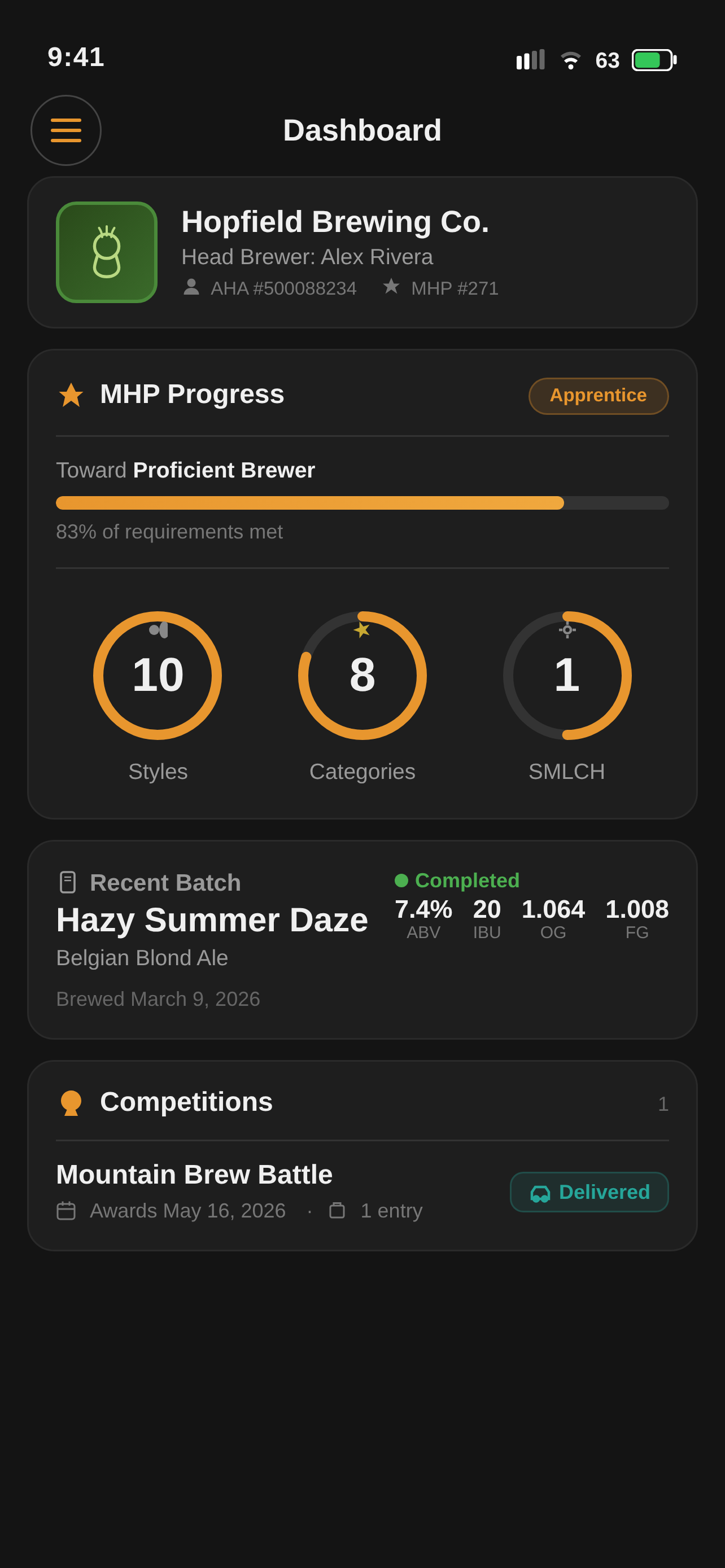Switch to the Dashboard view
725x1568 pixels.
pyautogui.click(x=362, y=130)
